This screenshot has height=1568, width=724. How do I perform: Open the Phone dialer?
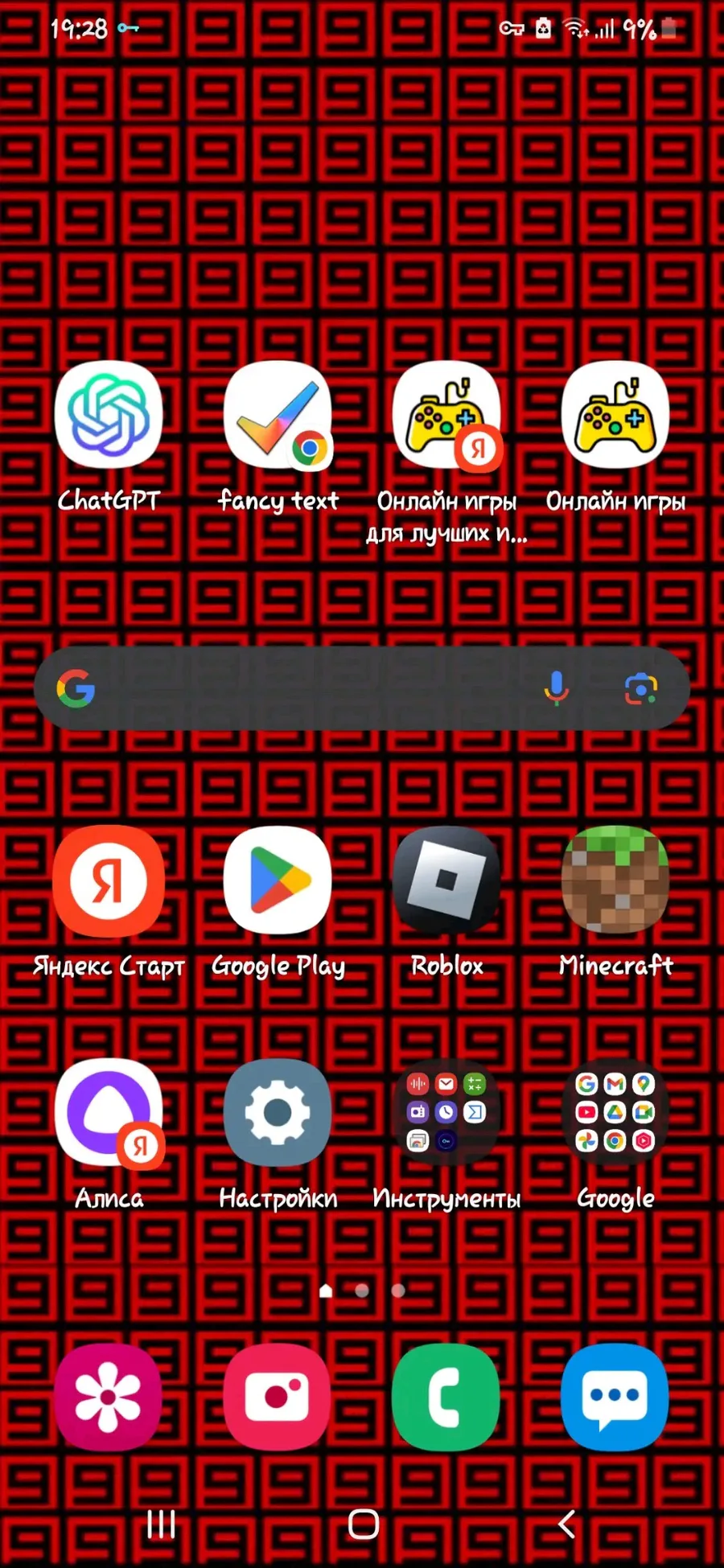click(x=446, y=1397)
